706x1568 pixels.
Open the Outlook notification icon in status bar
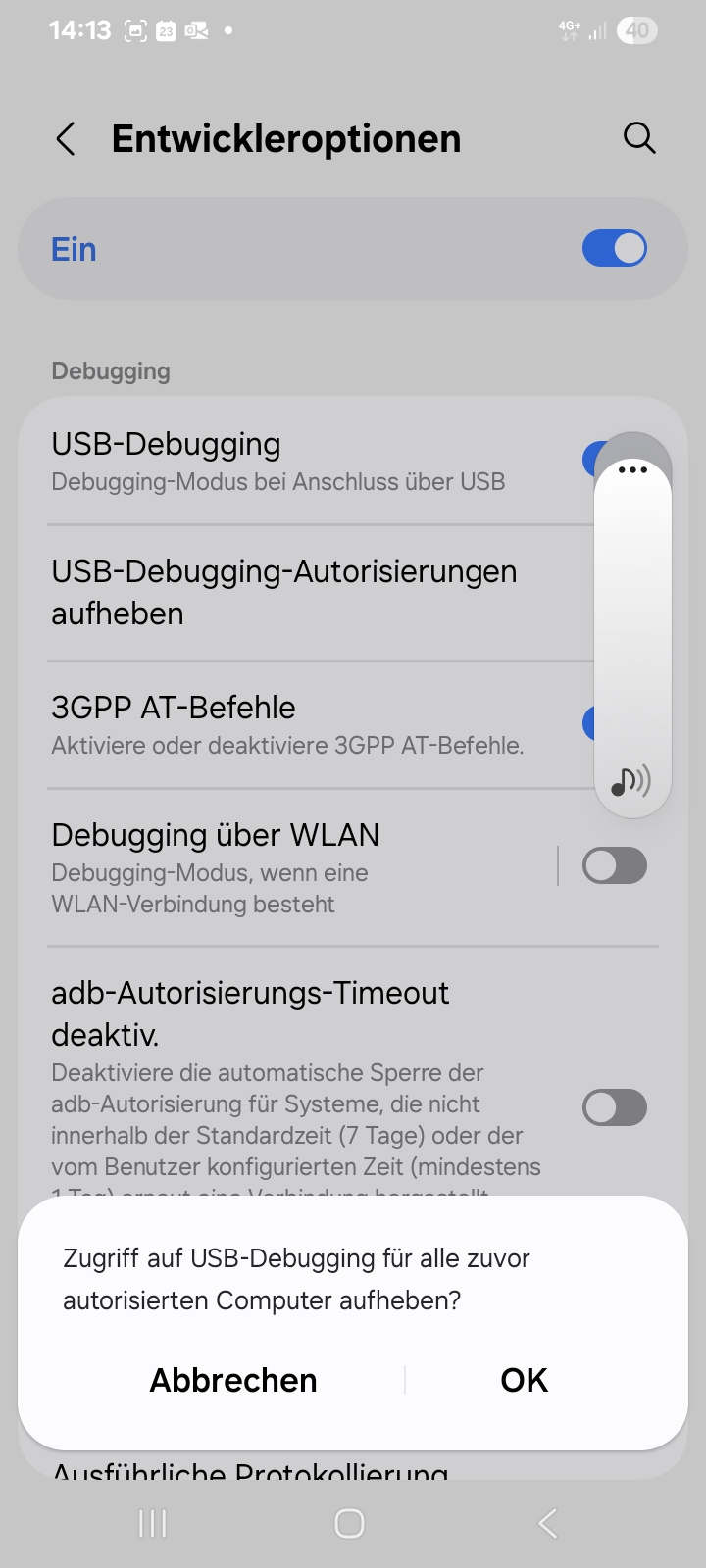[x=194, y=30]
